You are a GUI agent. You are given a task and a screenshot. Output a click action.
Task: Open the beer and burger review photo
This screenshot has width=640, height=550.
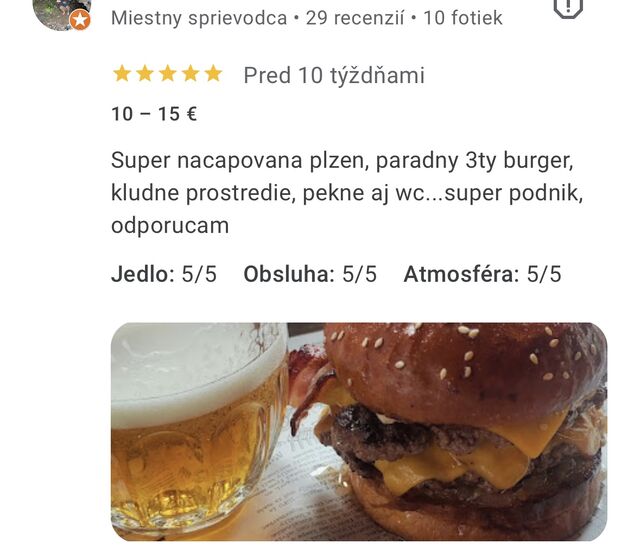358,430
